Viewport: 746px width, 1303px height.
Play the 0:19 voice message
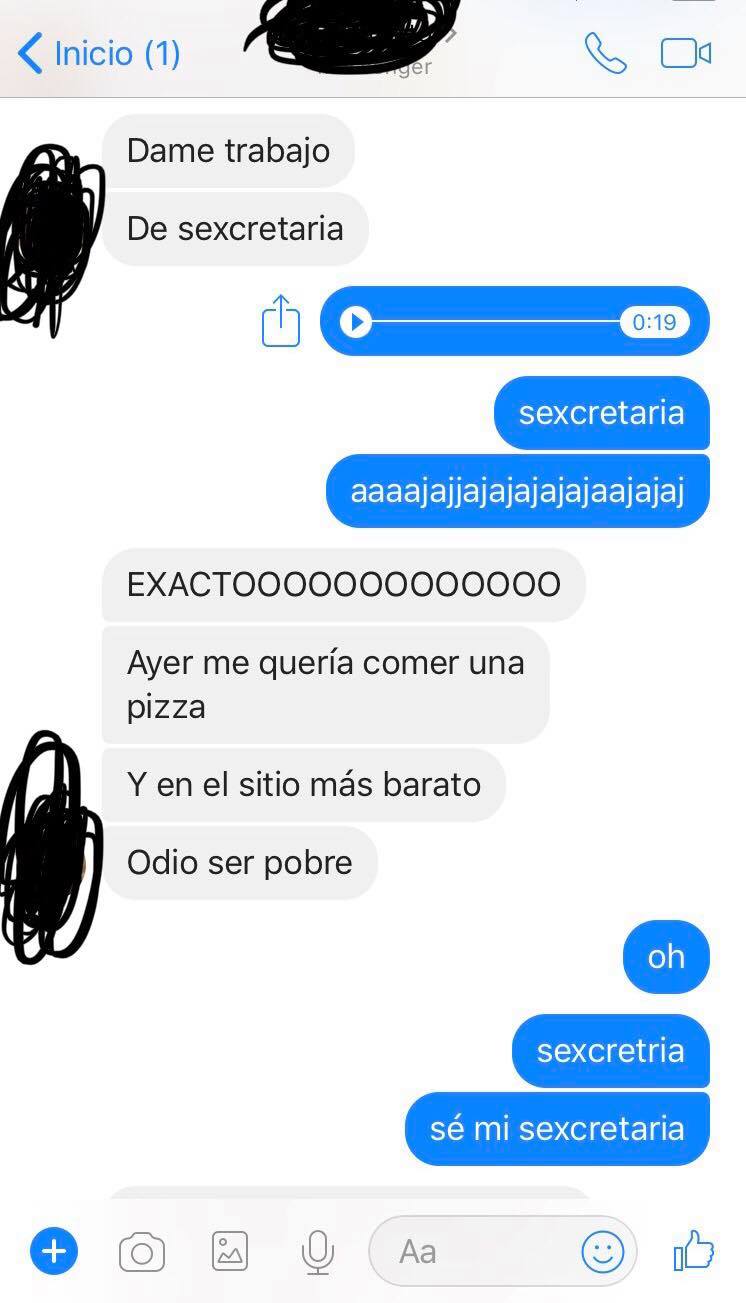356,322
